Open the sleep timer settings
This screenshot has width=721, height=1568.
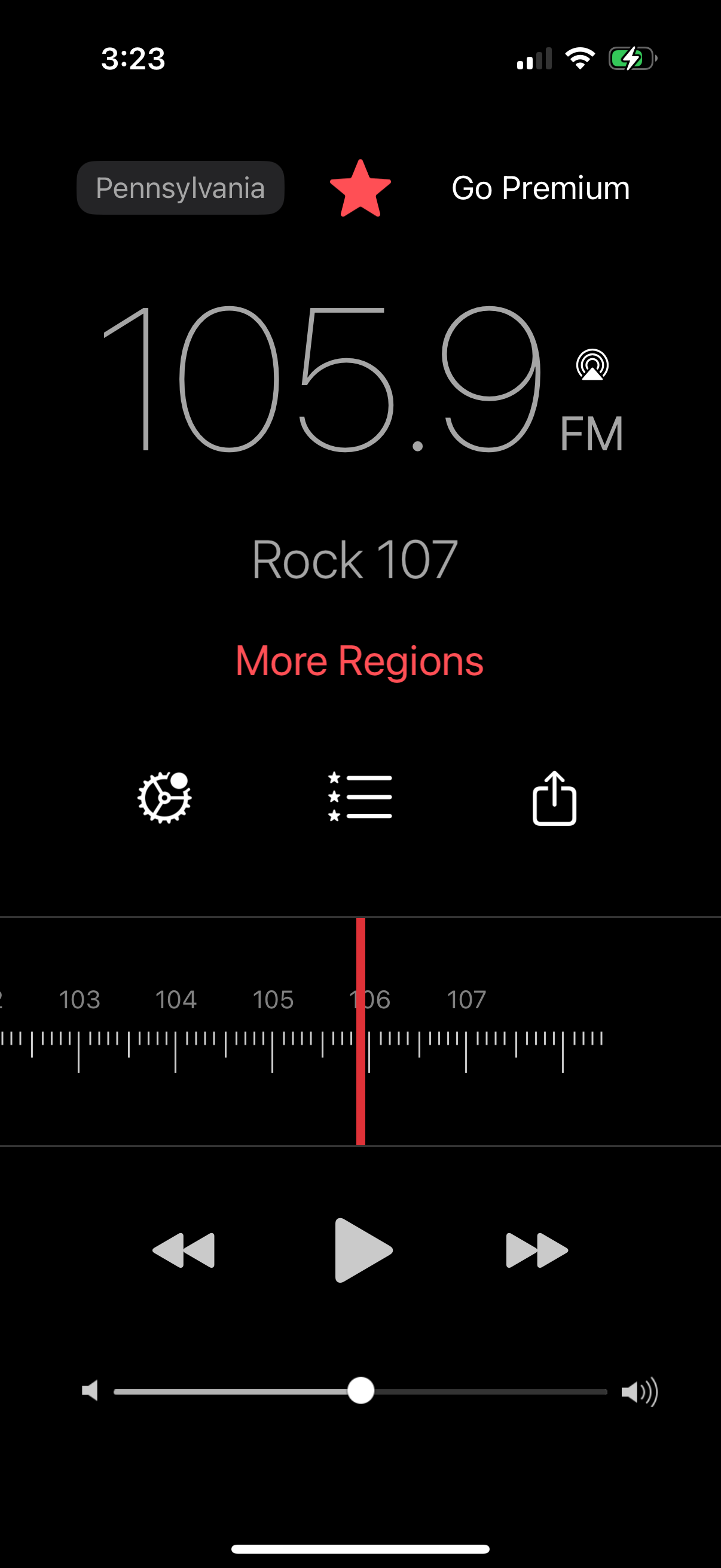coord(164,798)
